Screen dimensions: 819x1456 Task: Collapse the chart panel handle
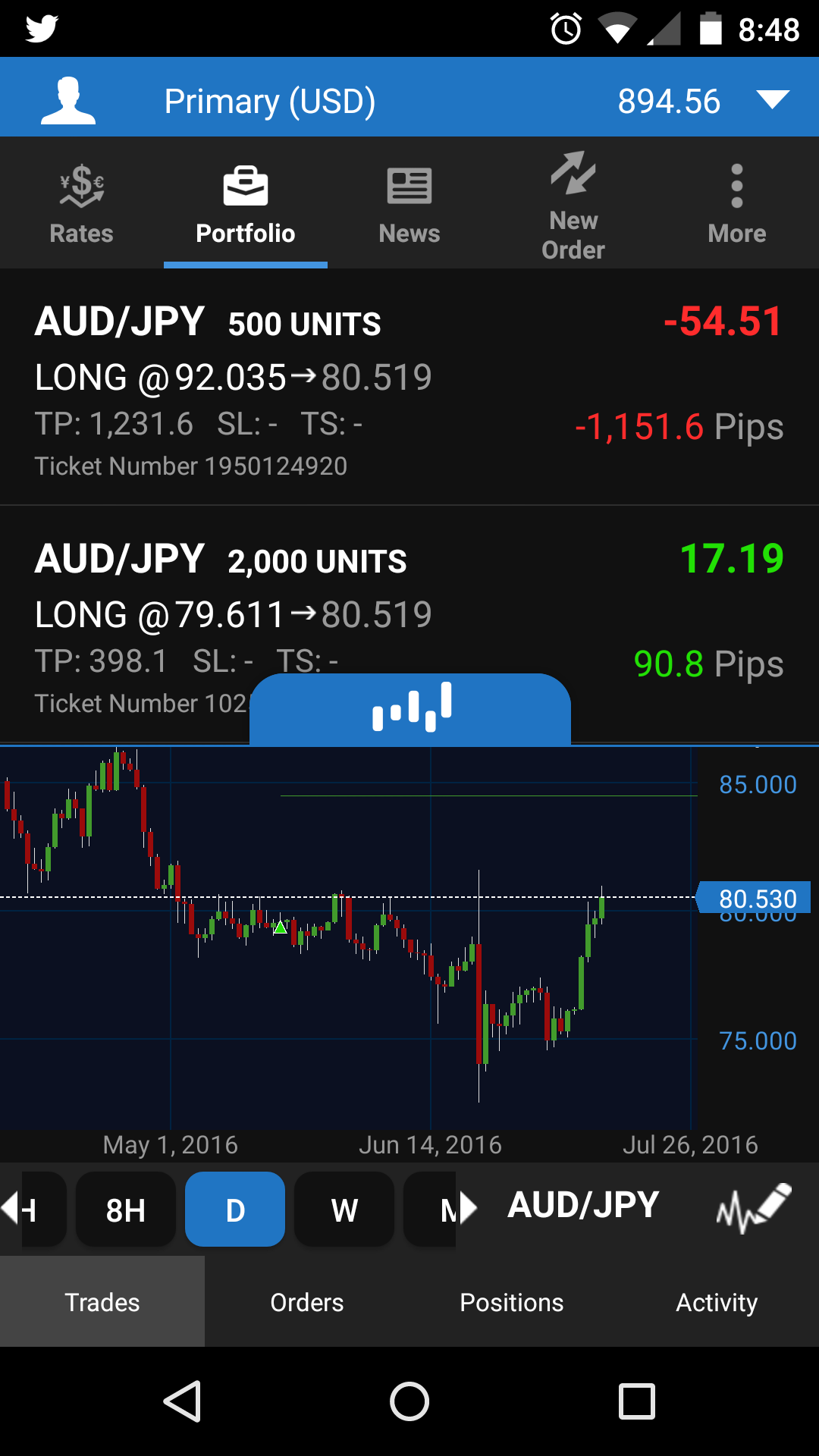click(x=410, y=709)
